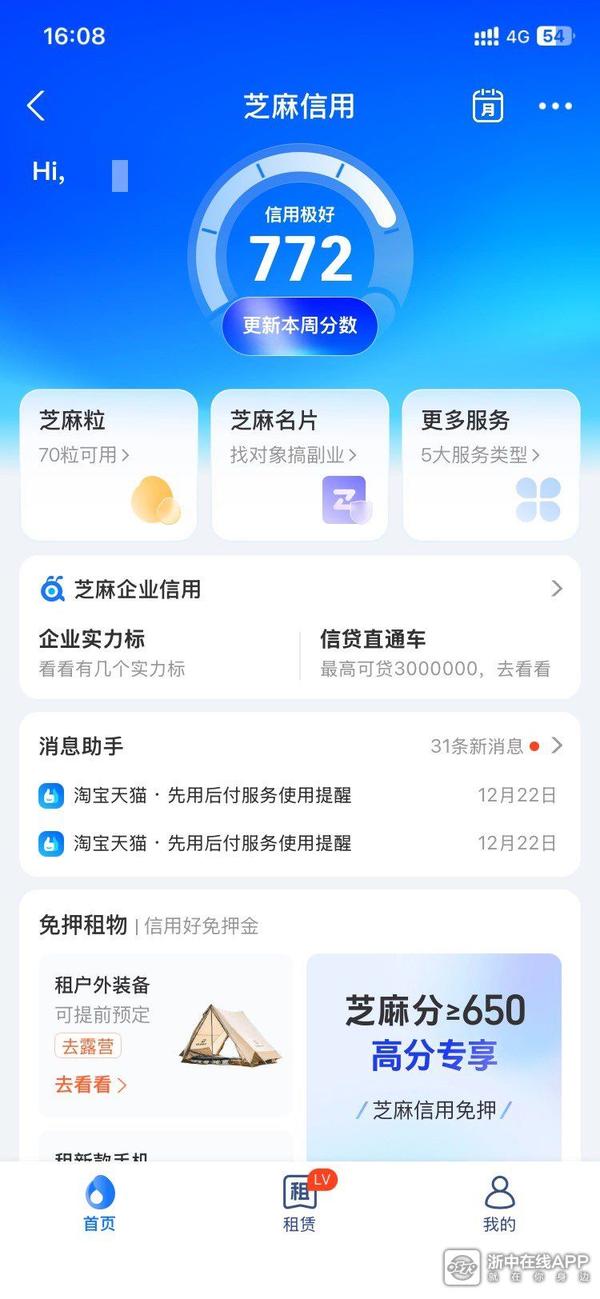Open the 芝麻粒 card
The width and height of the screenshot is (600, 1299).
click(x=108, y=464)
